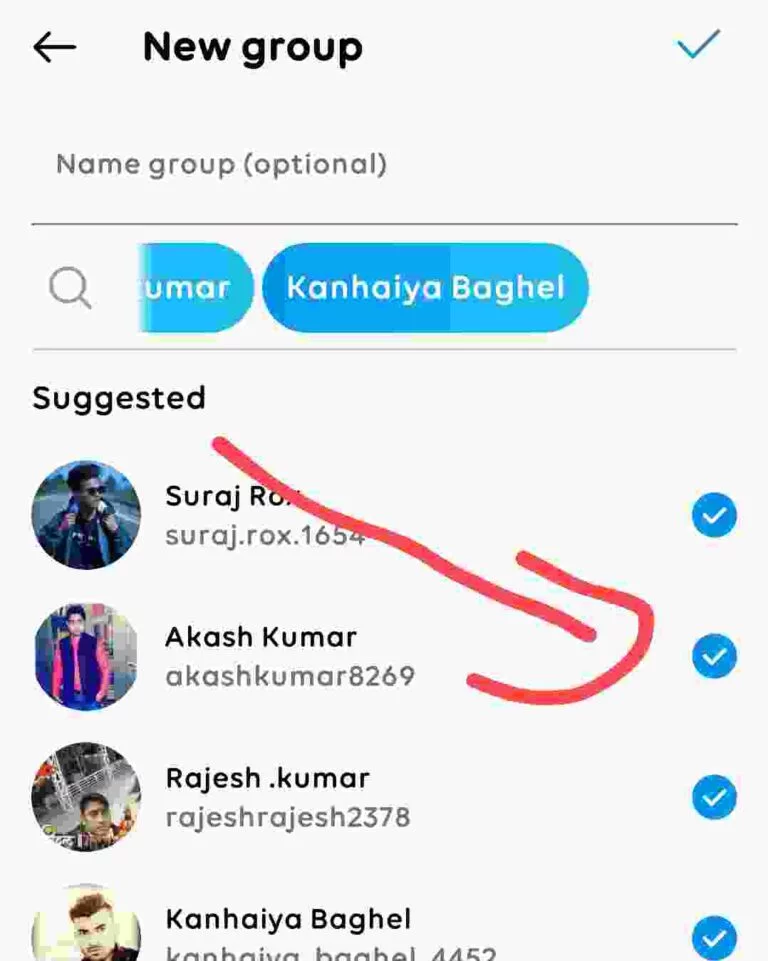Viewport: 768px width, 961px height.
Task: Open Akash Kumar's profile picture
Action: click(x=85, y=655)
